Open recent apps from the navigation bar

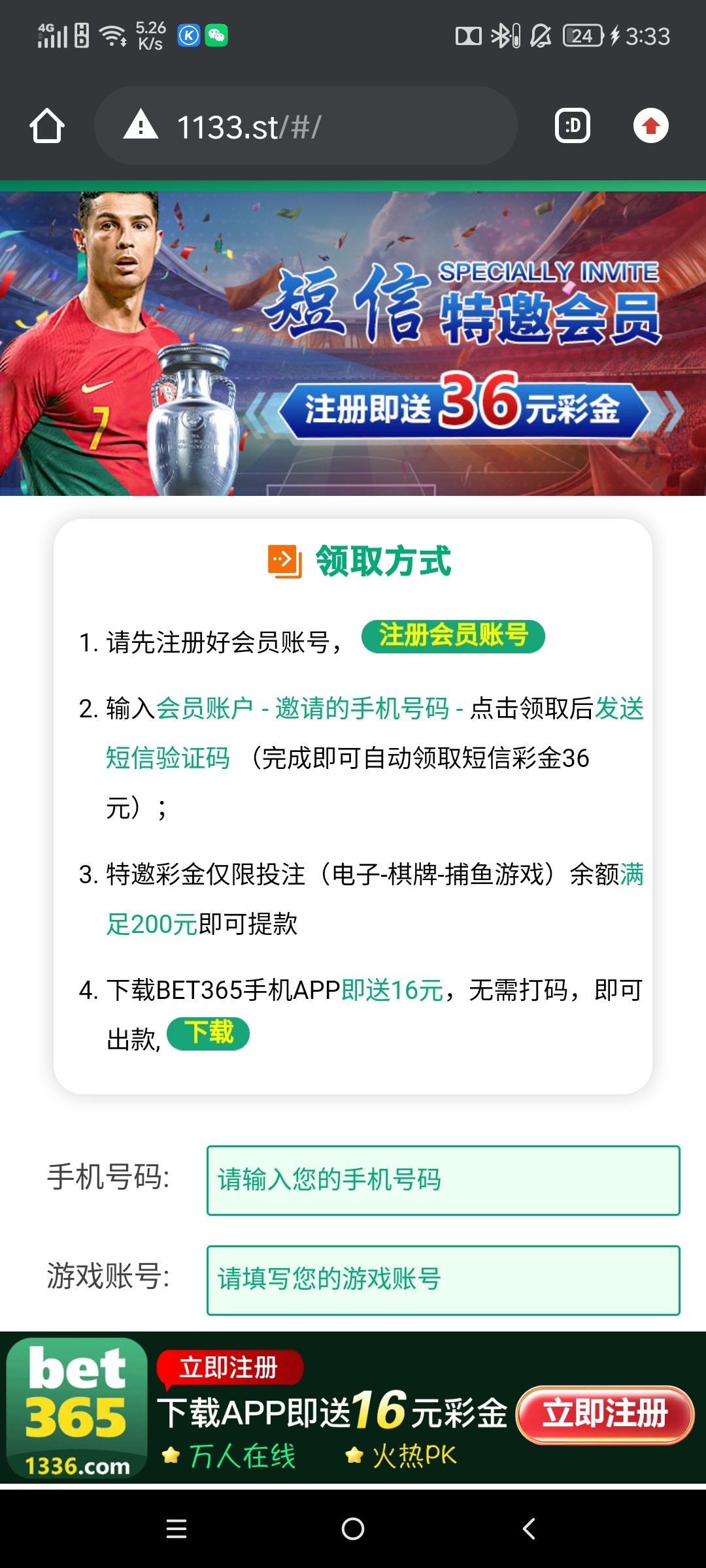tap(176, 1529)
